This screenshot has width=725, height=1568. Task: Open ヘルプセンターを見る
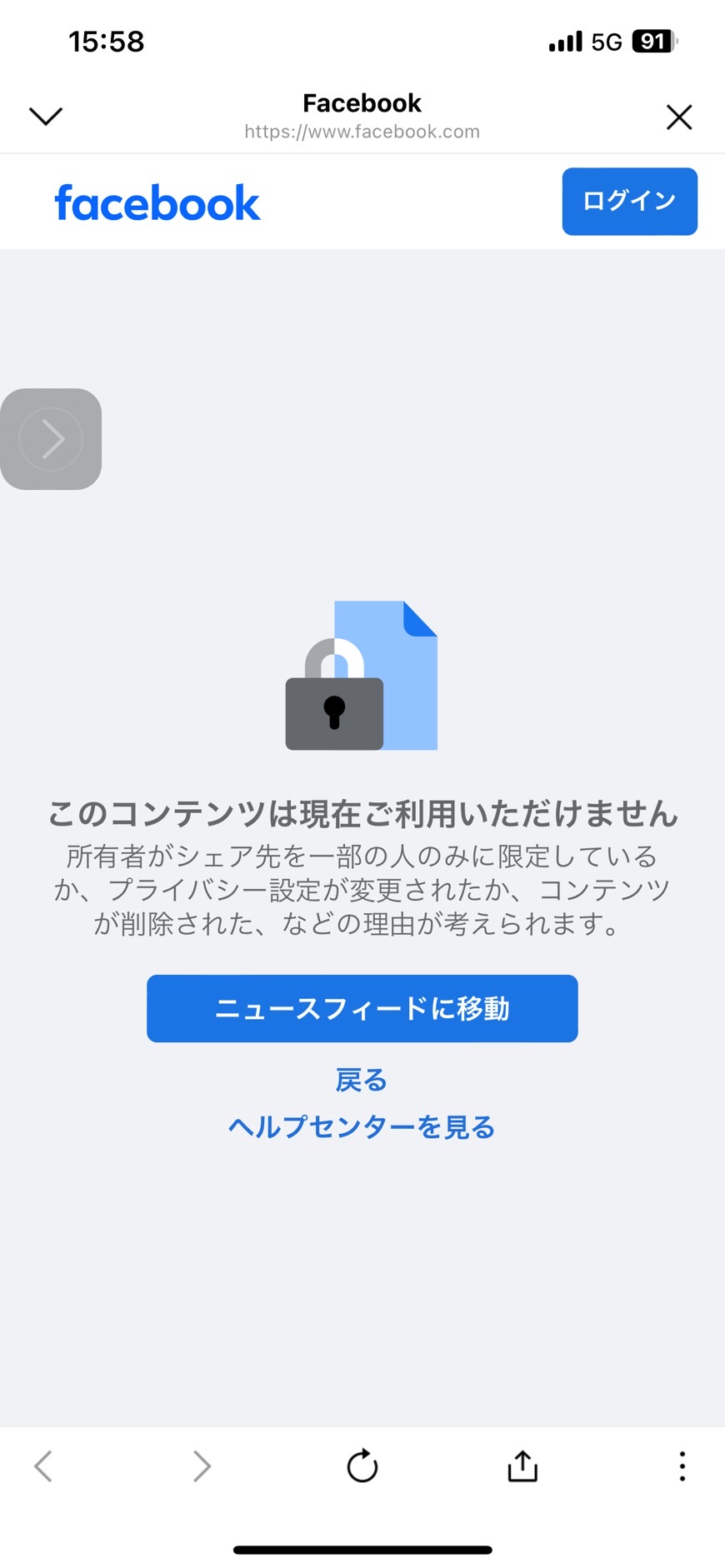(x=362, y=1126)
